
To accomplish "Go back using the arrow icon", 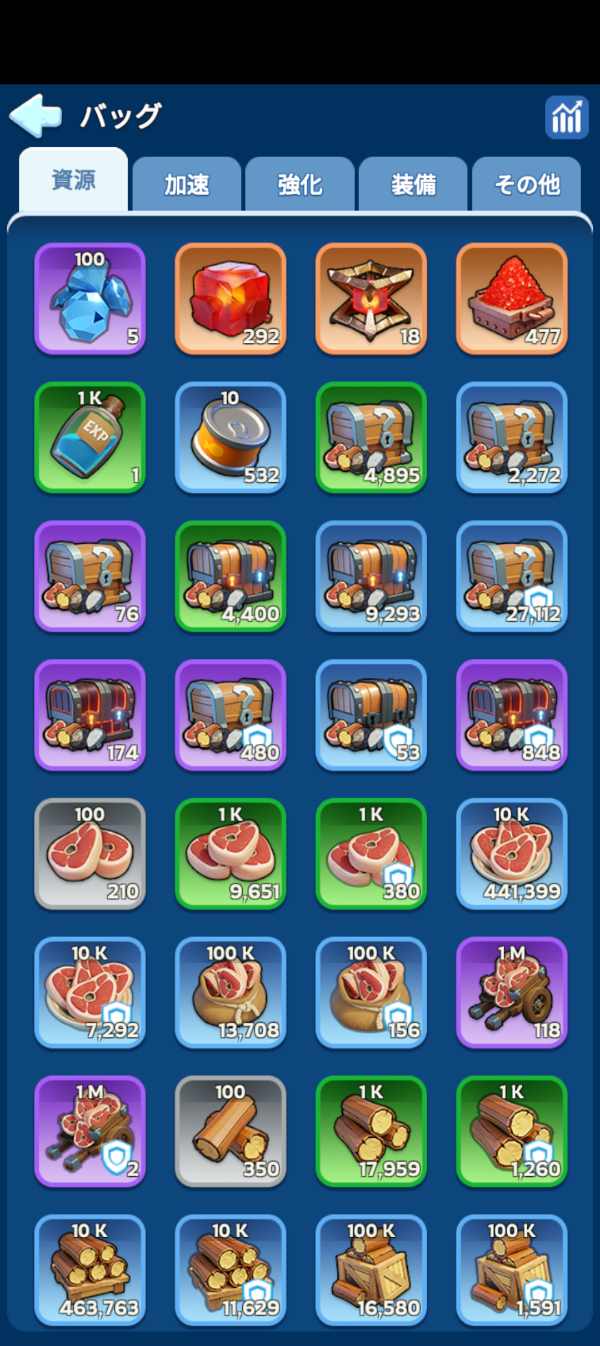I will pyautogui.click(x=35, y=116).
